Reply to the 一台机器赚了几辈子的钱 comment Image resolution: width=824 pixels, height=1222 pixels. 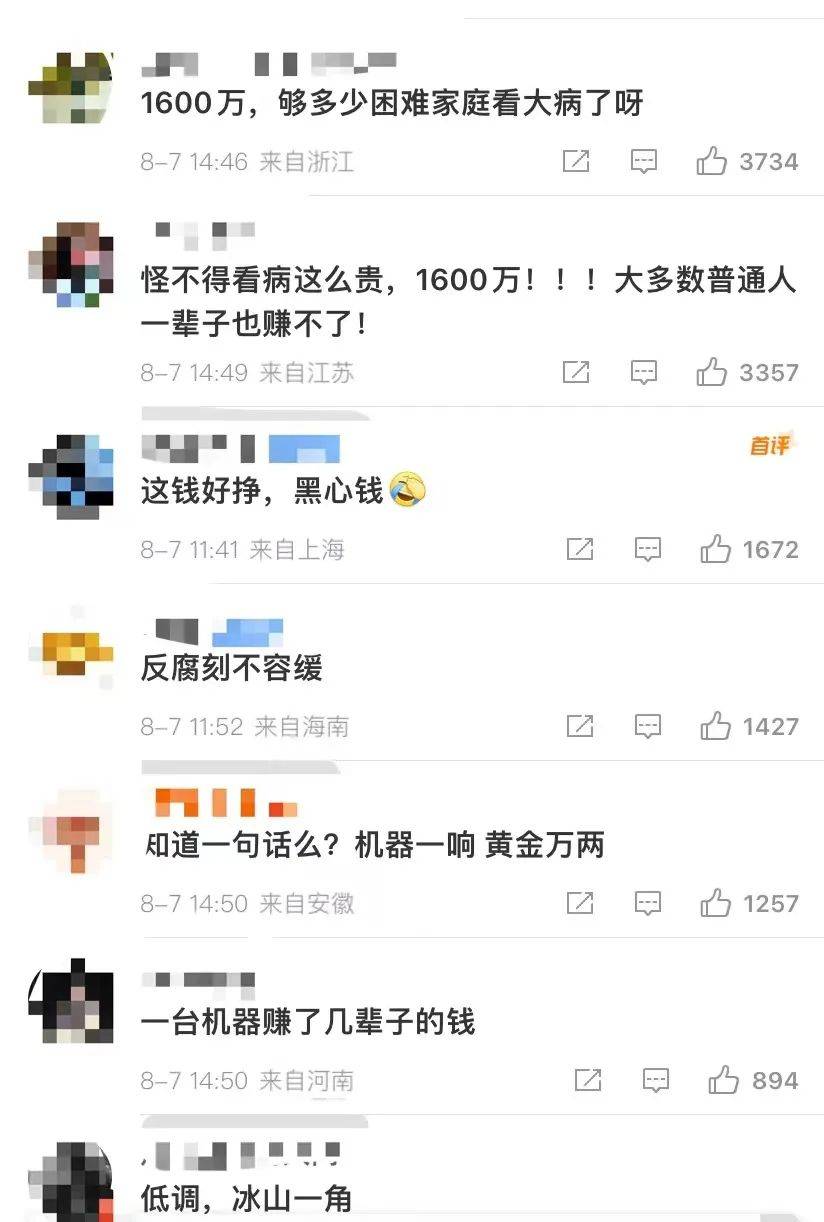tap(656, 1080)
